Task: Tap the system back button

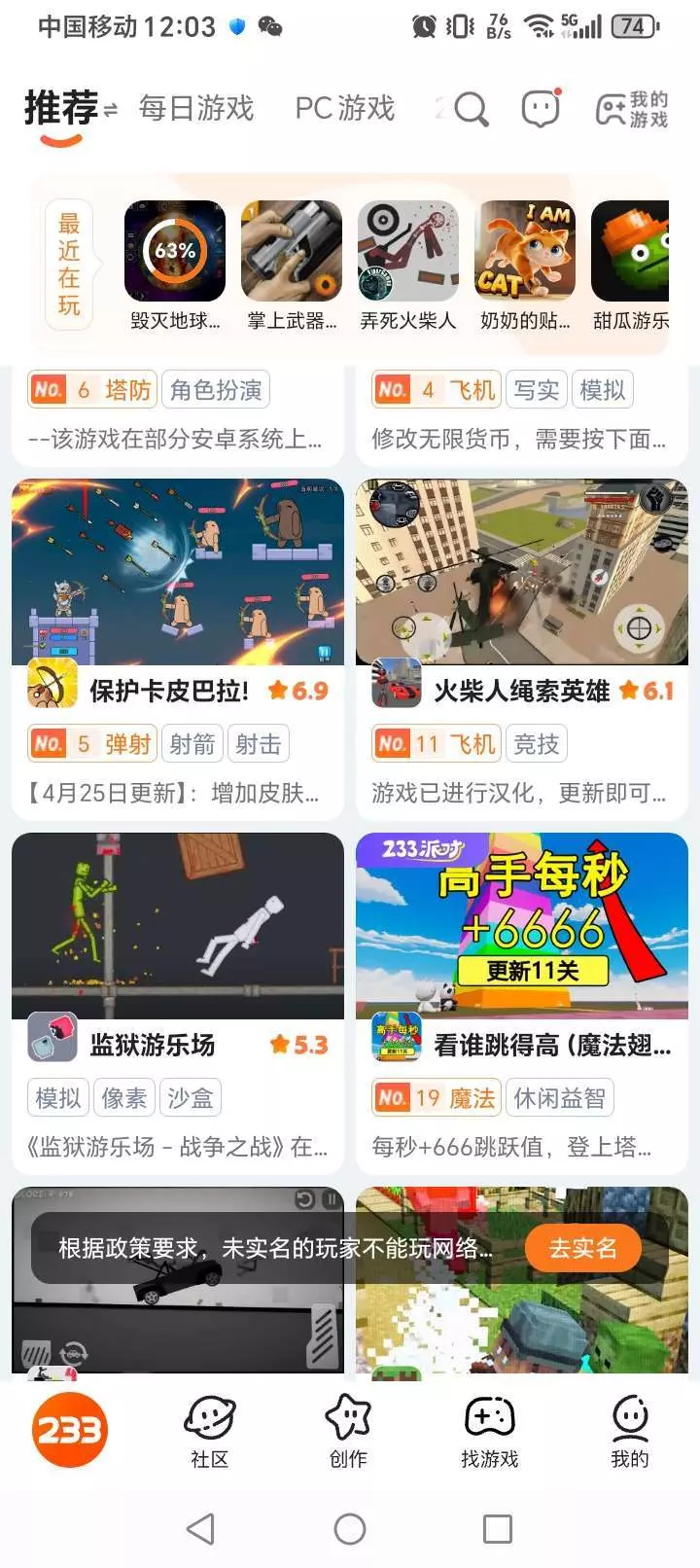Action: (201, 1529)
